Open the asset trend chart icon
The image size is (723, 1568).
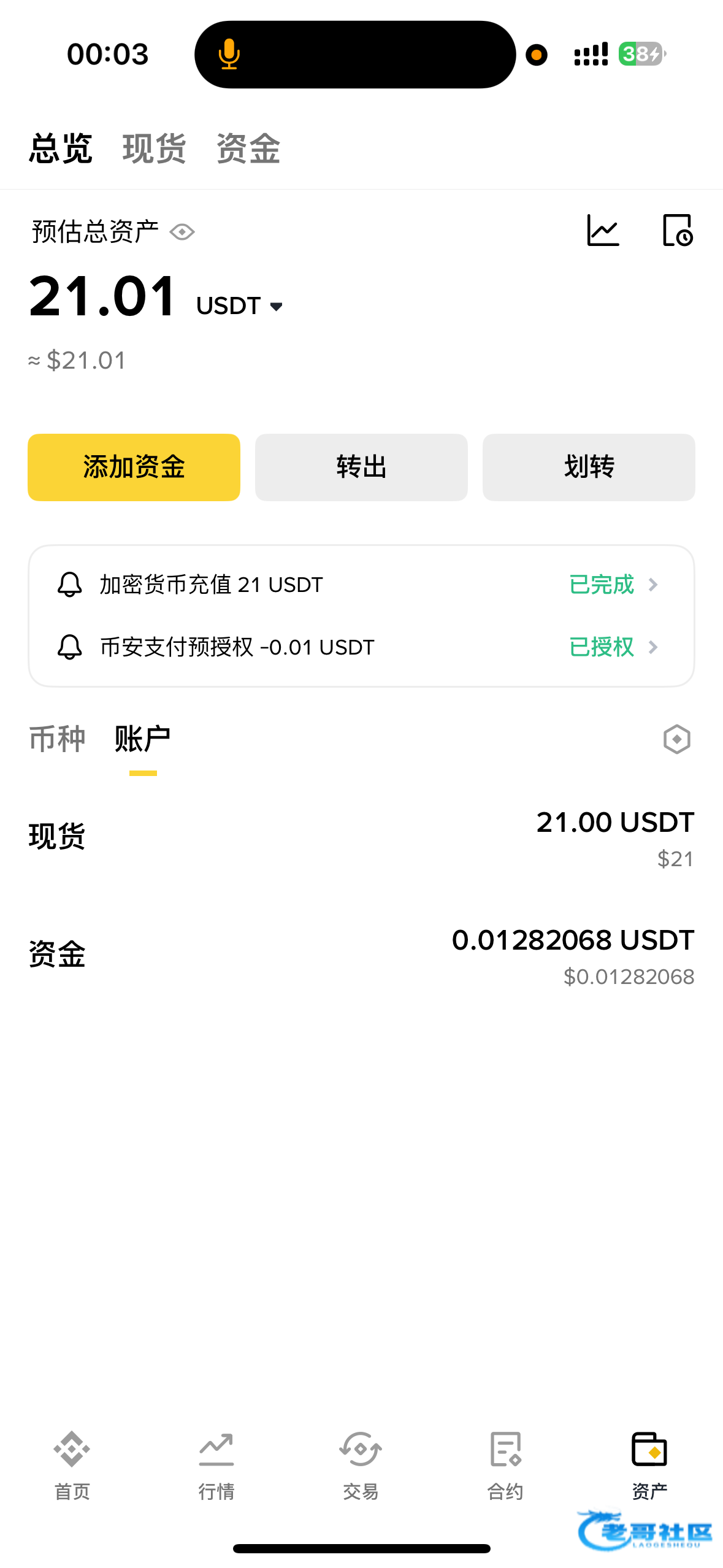[603, 231]
